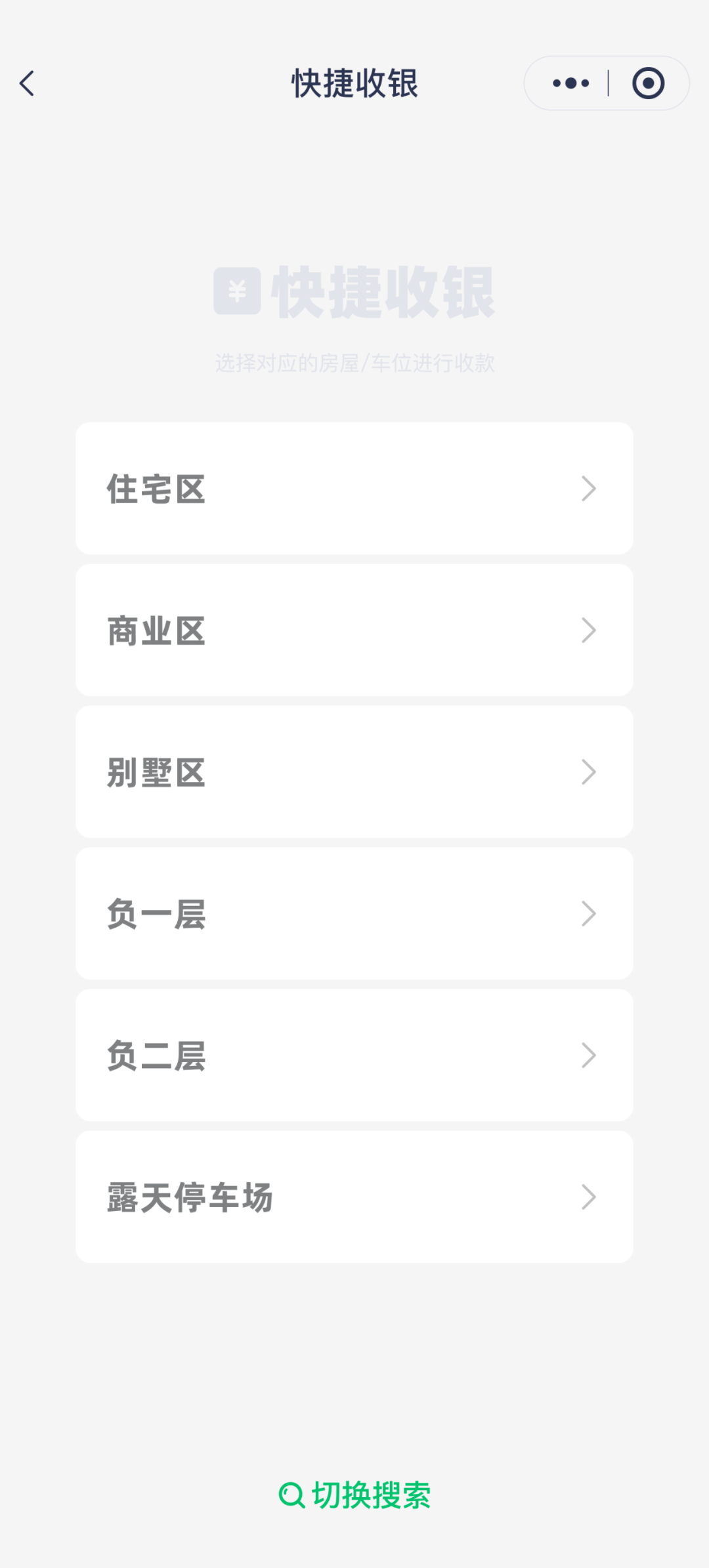Choose the 负一层 parking level
Screen dimensions: 709x1568
click(x=354, y=914)
